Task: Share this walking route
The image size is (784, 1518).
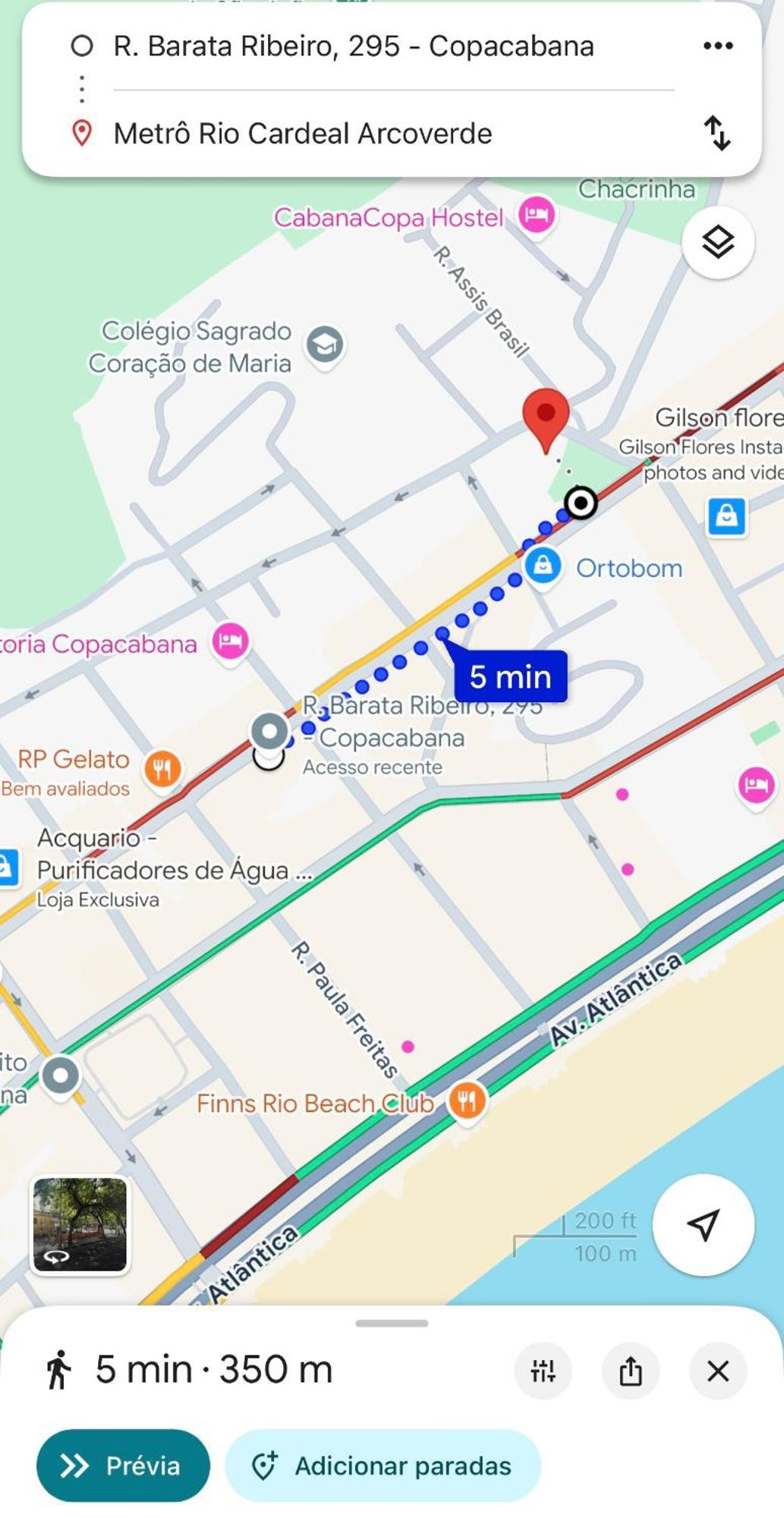Action: click(630, 1371)
